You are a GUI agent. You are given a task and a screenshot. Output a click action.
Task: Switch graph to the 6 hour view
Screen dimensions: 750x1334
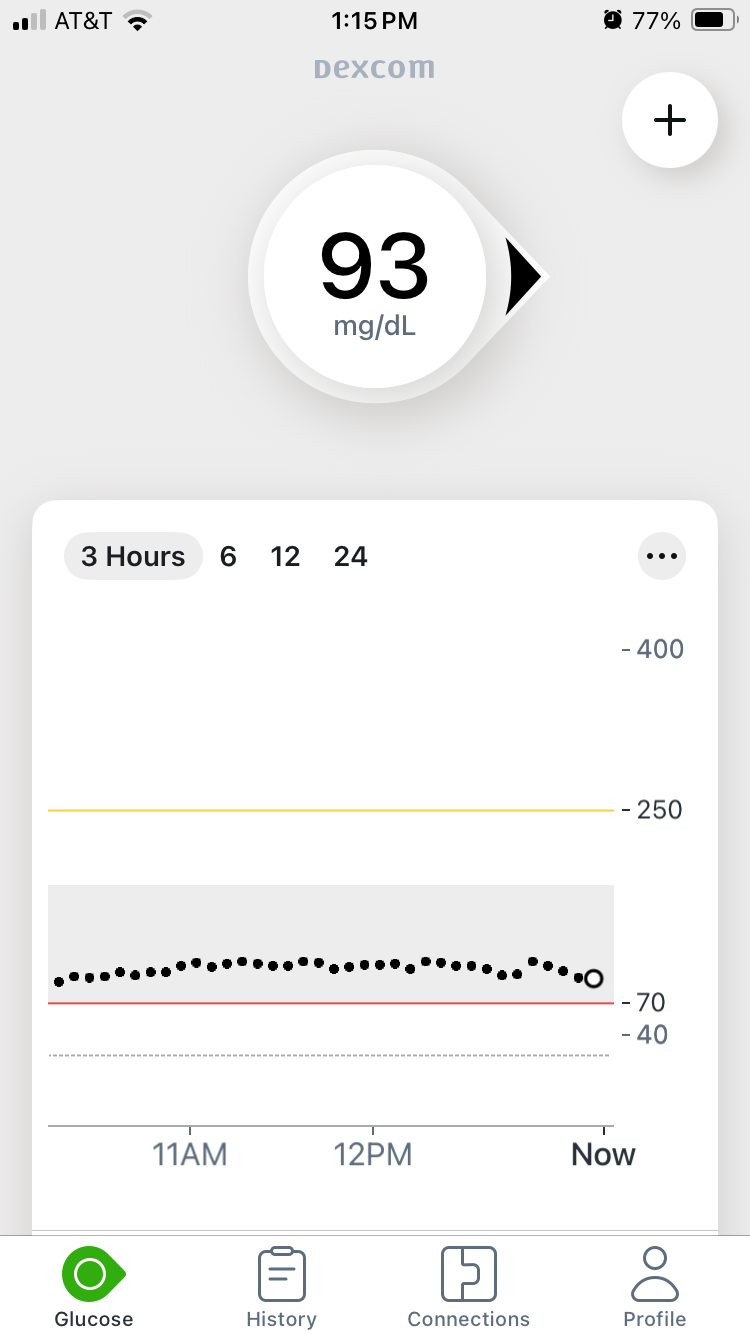coord(228,556)
